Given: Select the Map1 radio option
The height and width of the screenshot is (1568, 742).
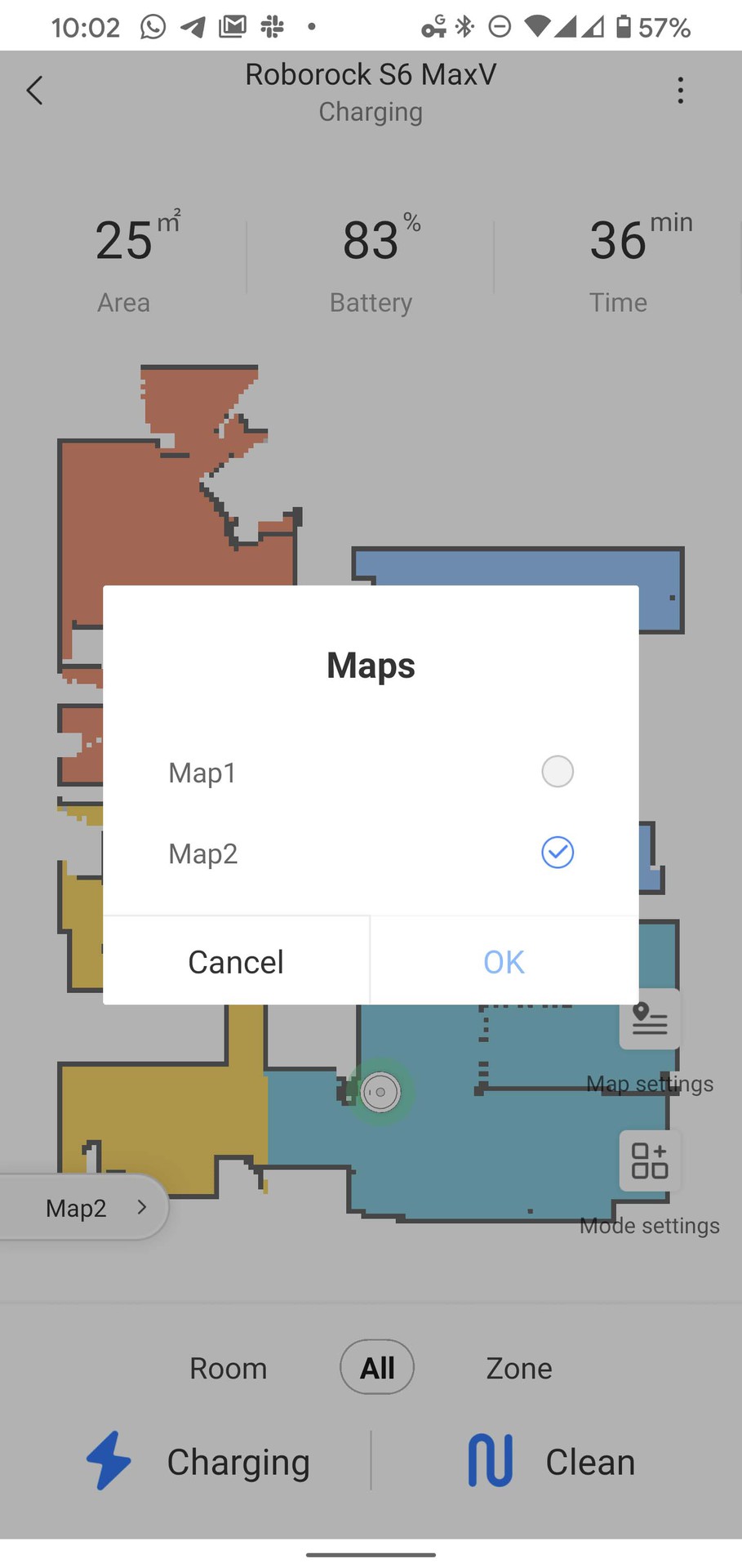Looking at the screenshot, I should [558, 771].
